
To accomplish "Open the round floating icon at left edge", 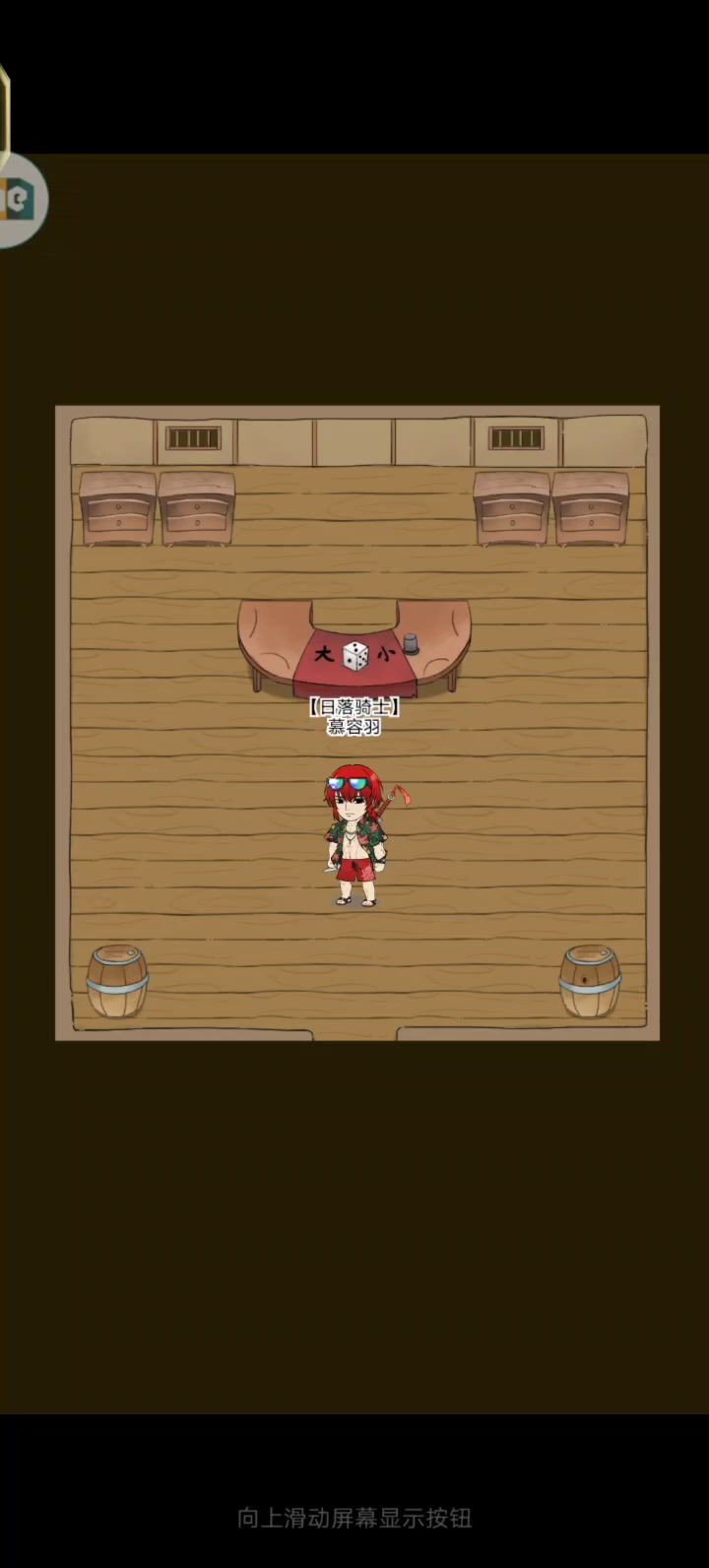I will click(x=20, y=200).
